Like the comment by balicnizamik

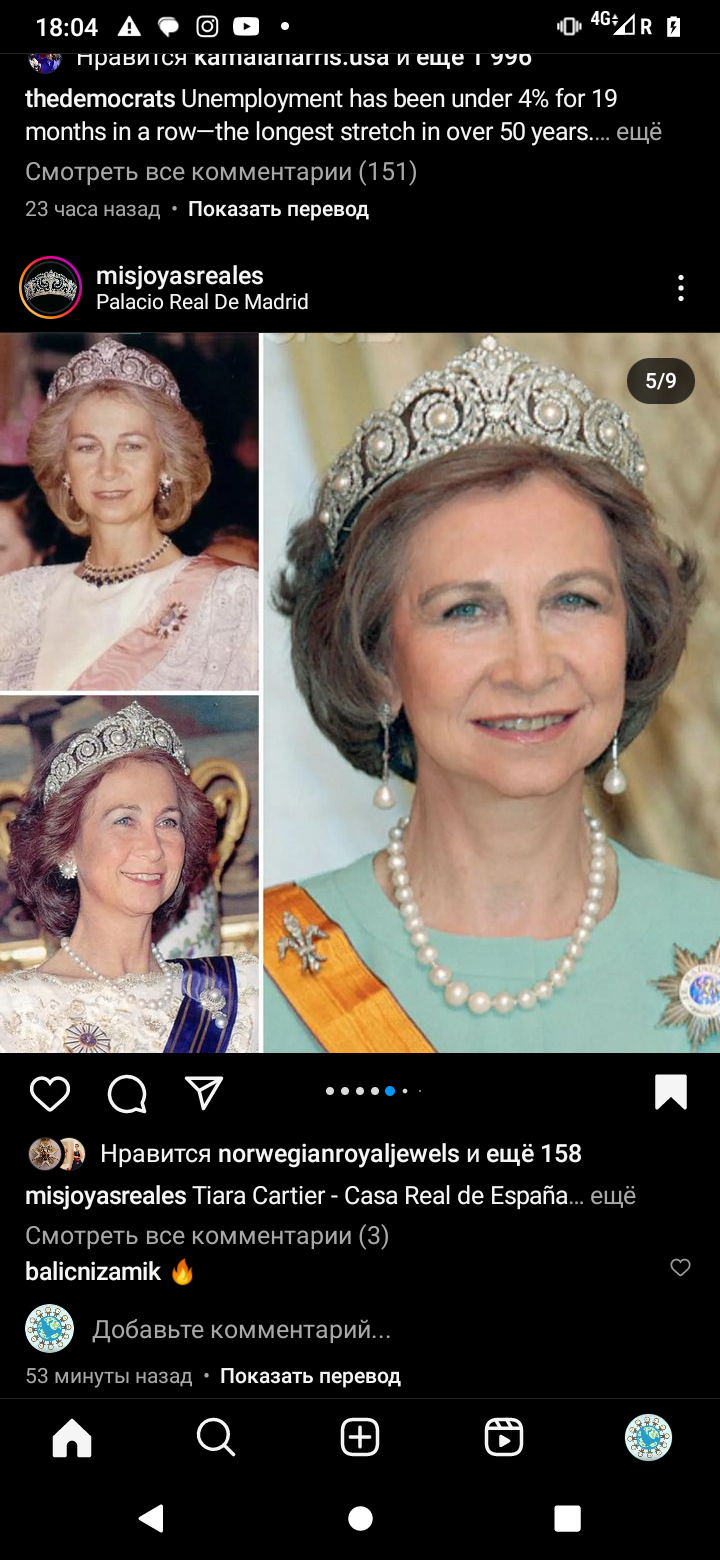[680, 1268]
